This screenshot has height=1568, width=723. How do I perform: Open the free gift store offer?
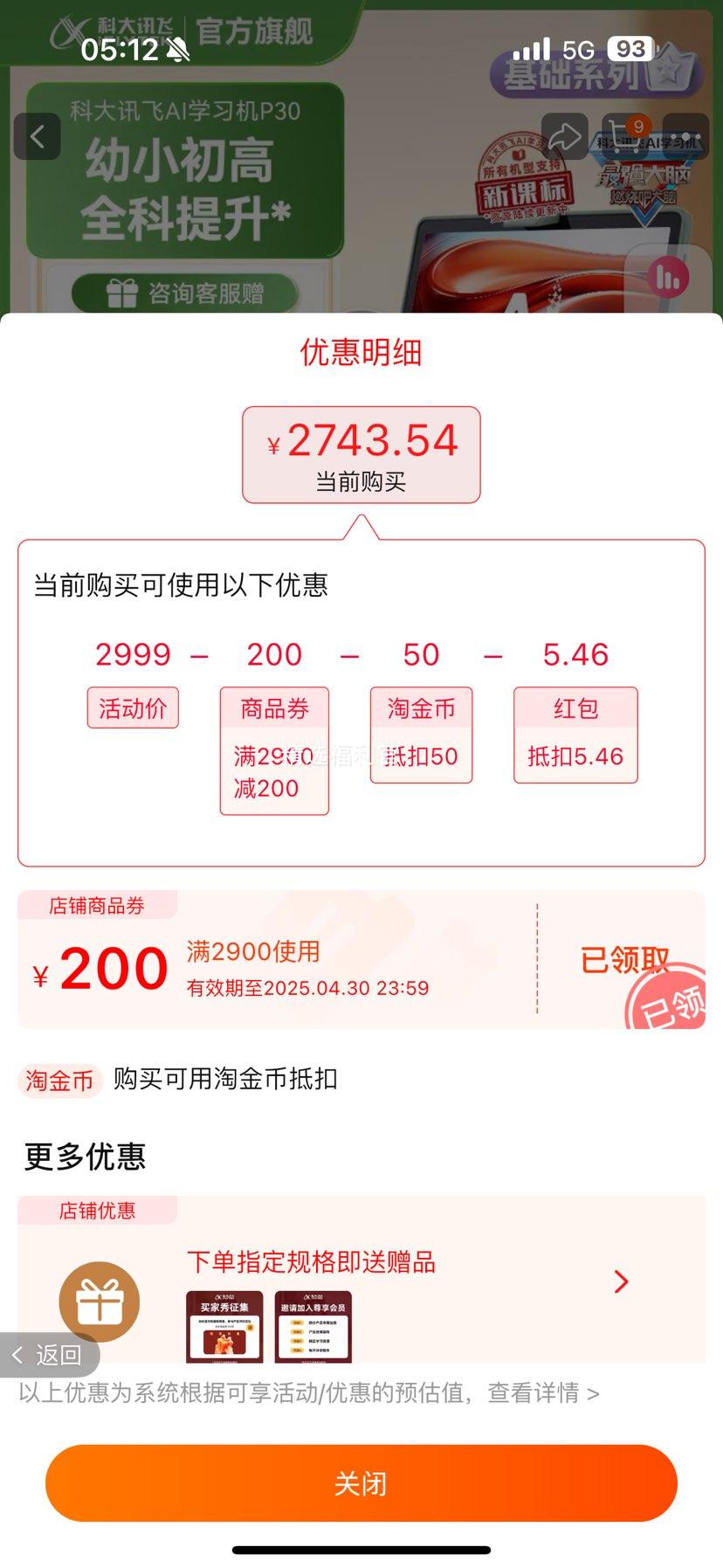[x=621, y=1281]
